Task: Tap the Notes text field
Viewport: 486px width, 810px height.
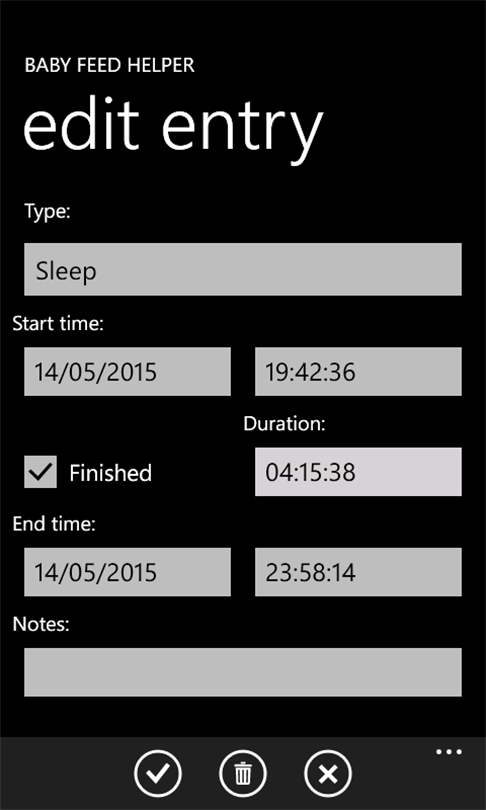Action: [x=243, y=672]
